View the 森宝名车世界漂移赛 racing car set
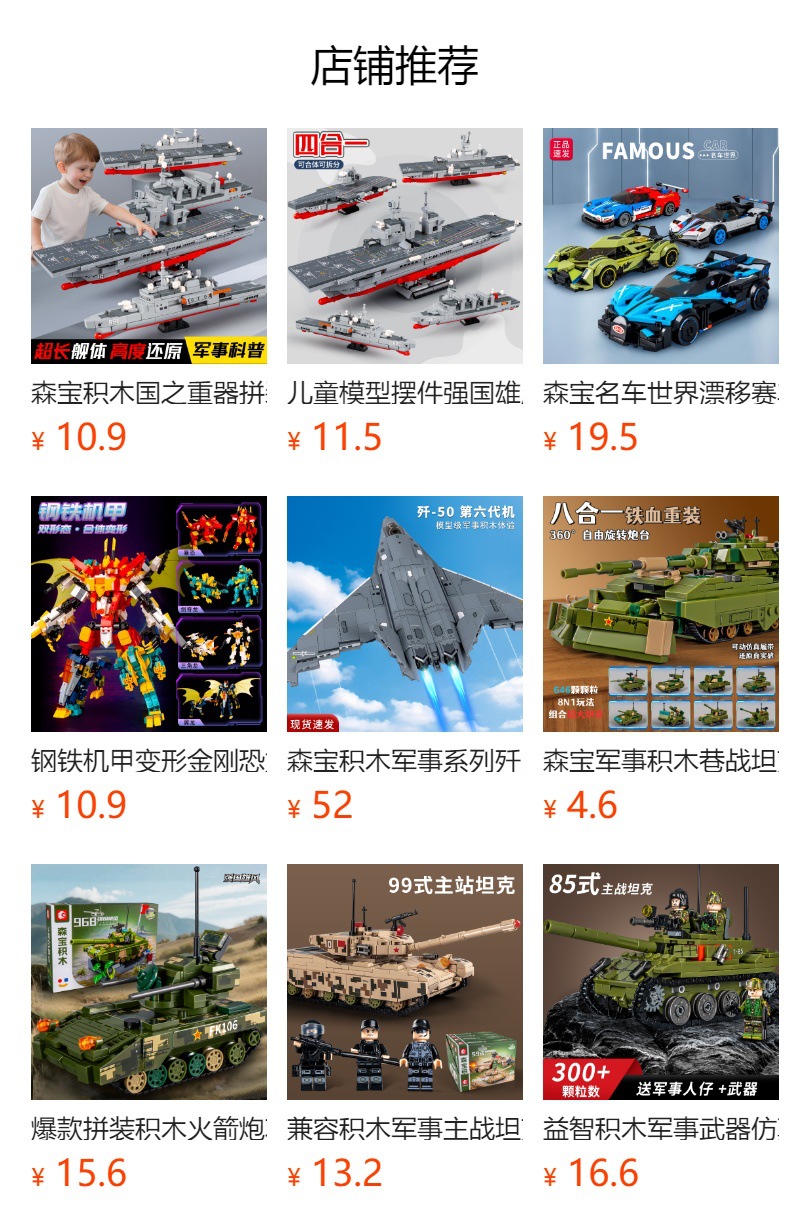 coord(660,246)
